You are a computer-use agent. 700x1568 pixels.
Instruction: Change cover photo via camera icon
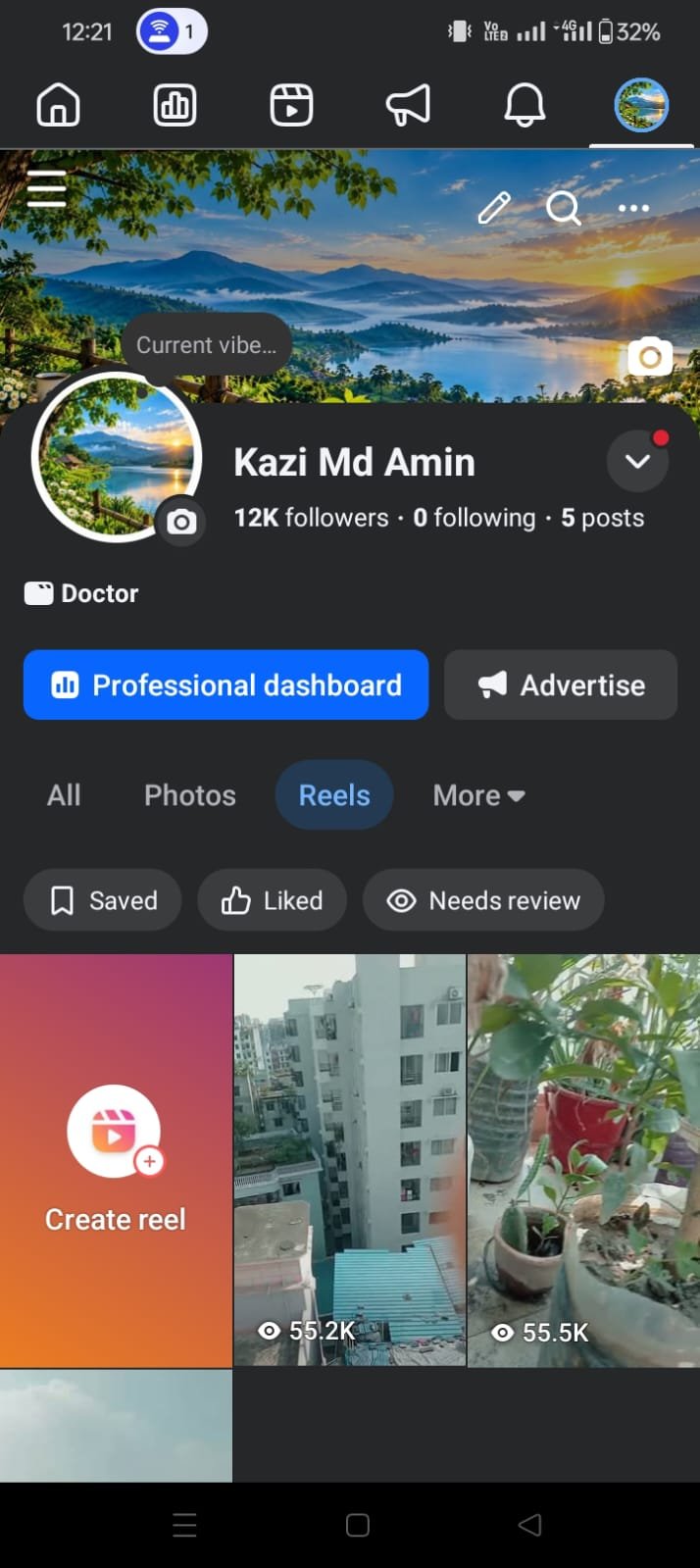click(x=650, y=357)
